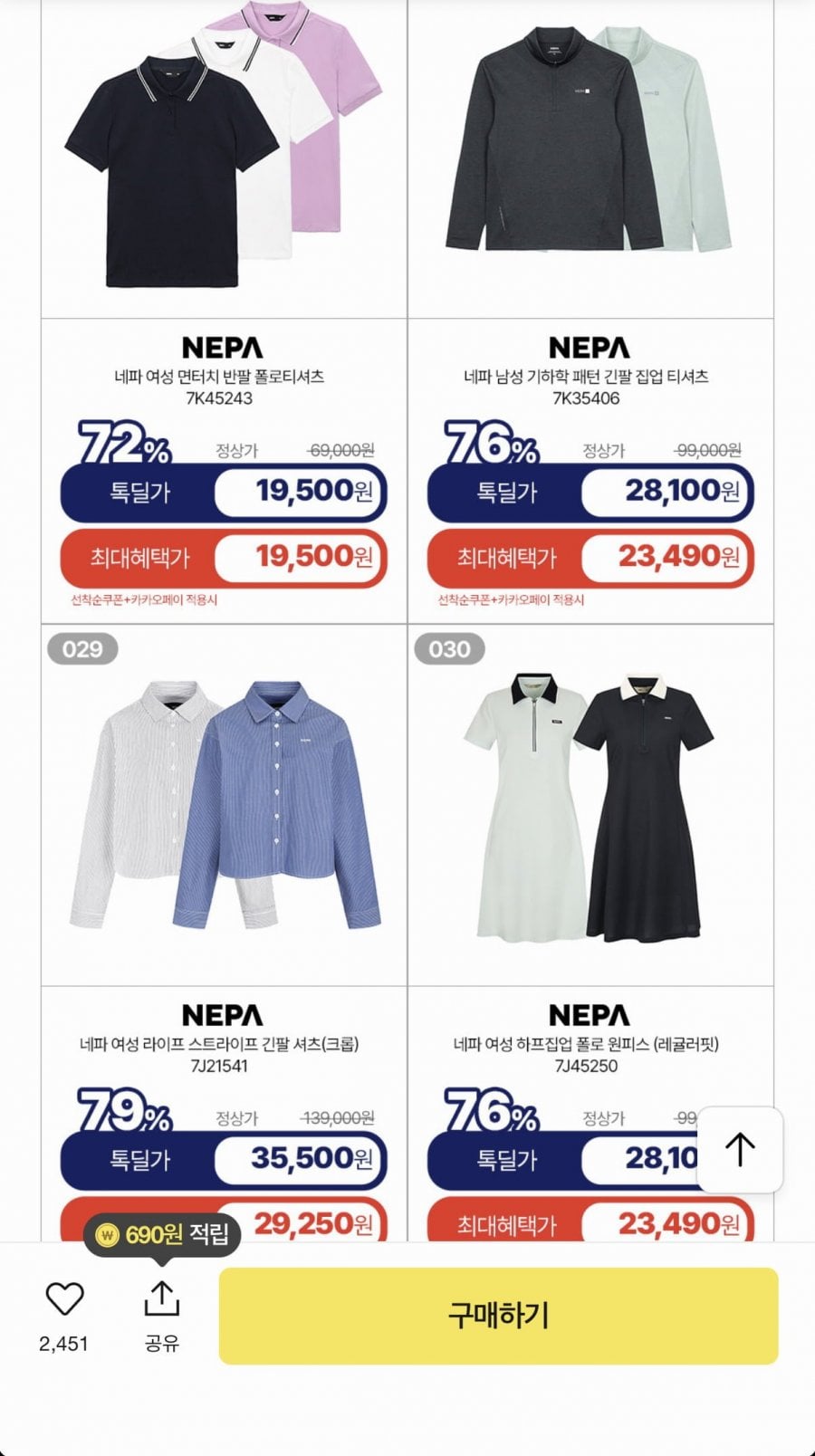The width and height of the screenshot is (815, 1456).
Task: Tap the yellow 구매하기 button
Action: (498, 1316)
